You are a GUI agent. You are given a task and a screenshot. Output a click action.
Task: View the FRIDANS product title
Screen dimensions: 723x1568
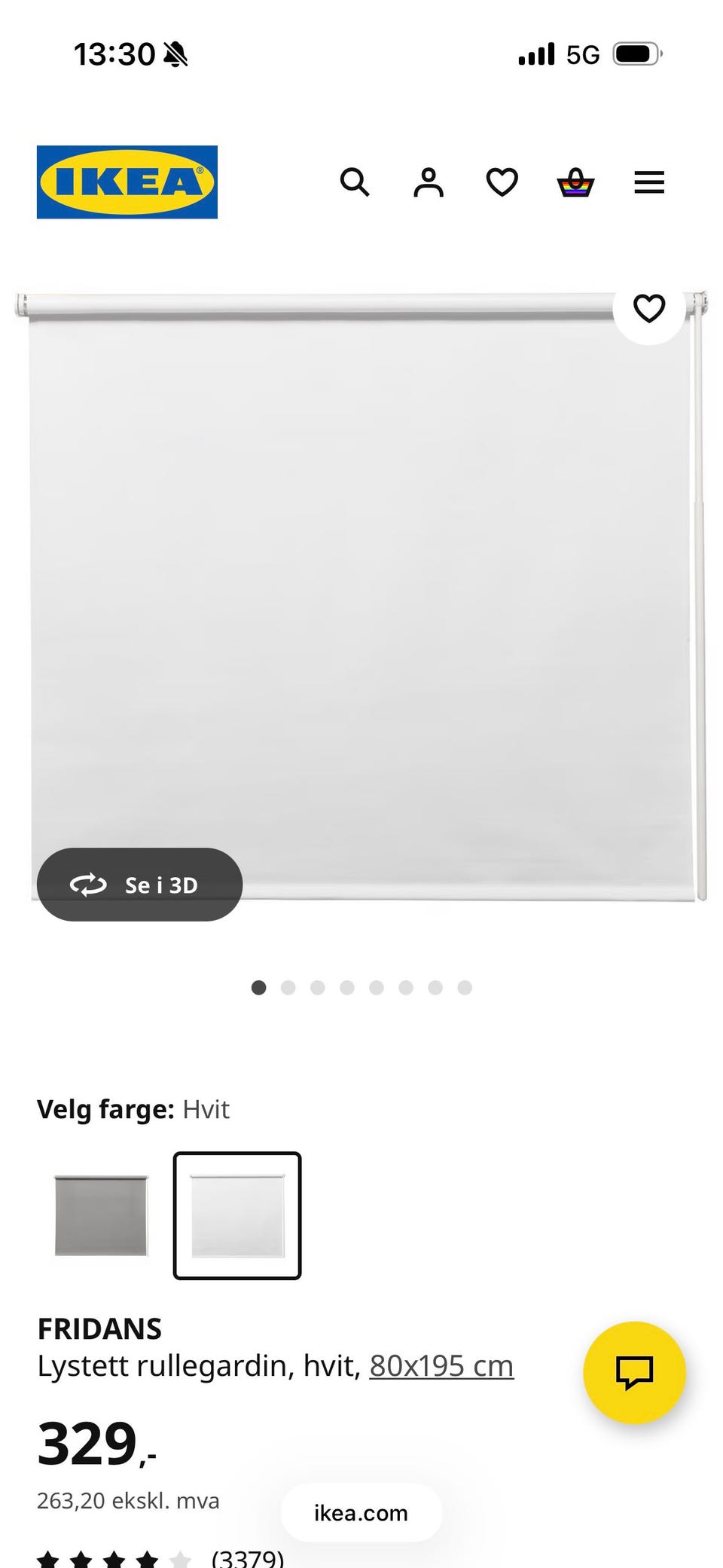[x=99, y=1329]
